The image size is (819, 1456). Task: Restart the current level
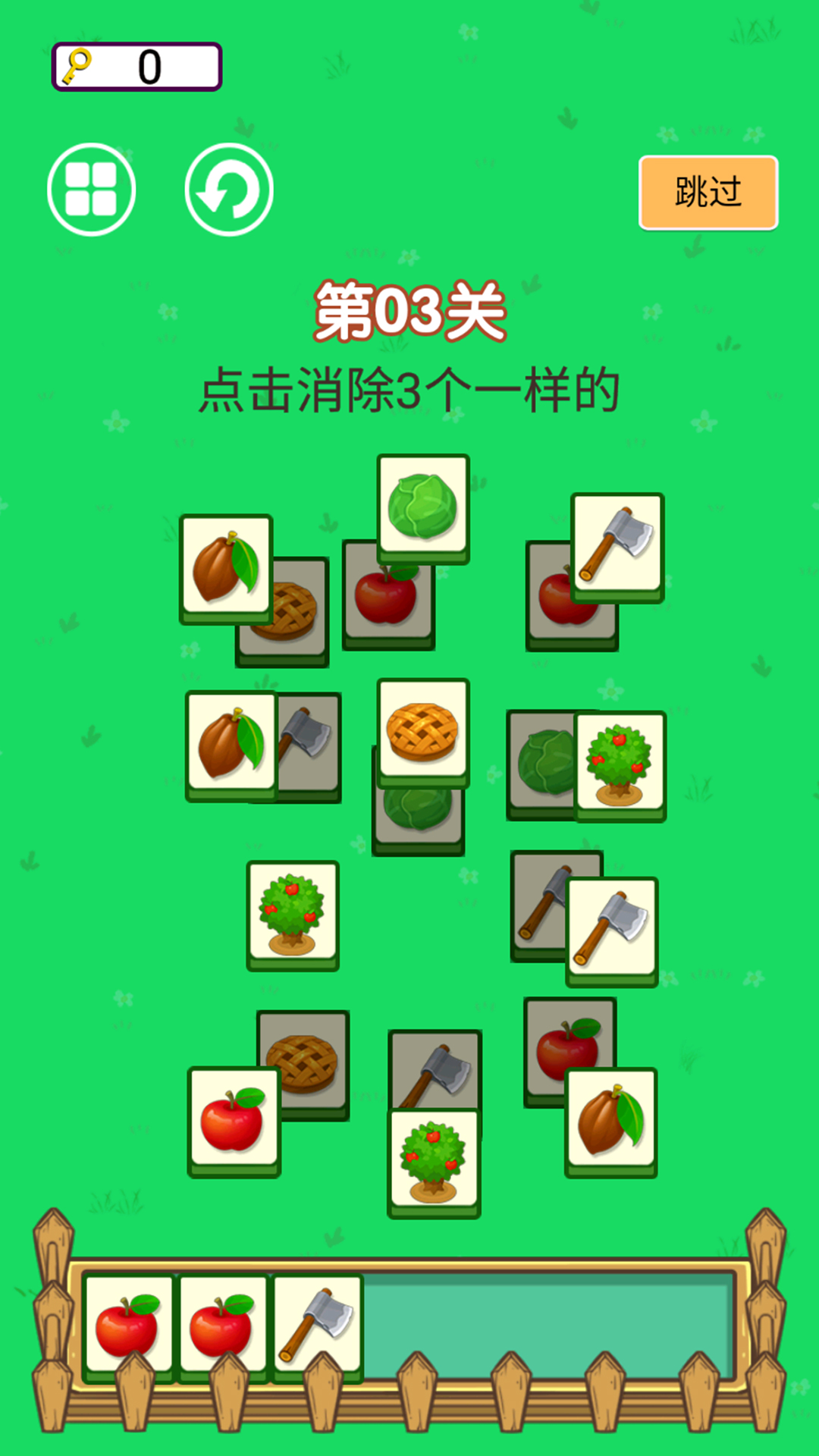[x=229, y=190]
